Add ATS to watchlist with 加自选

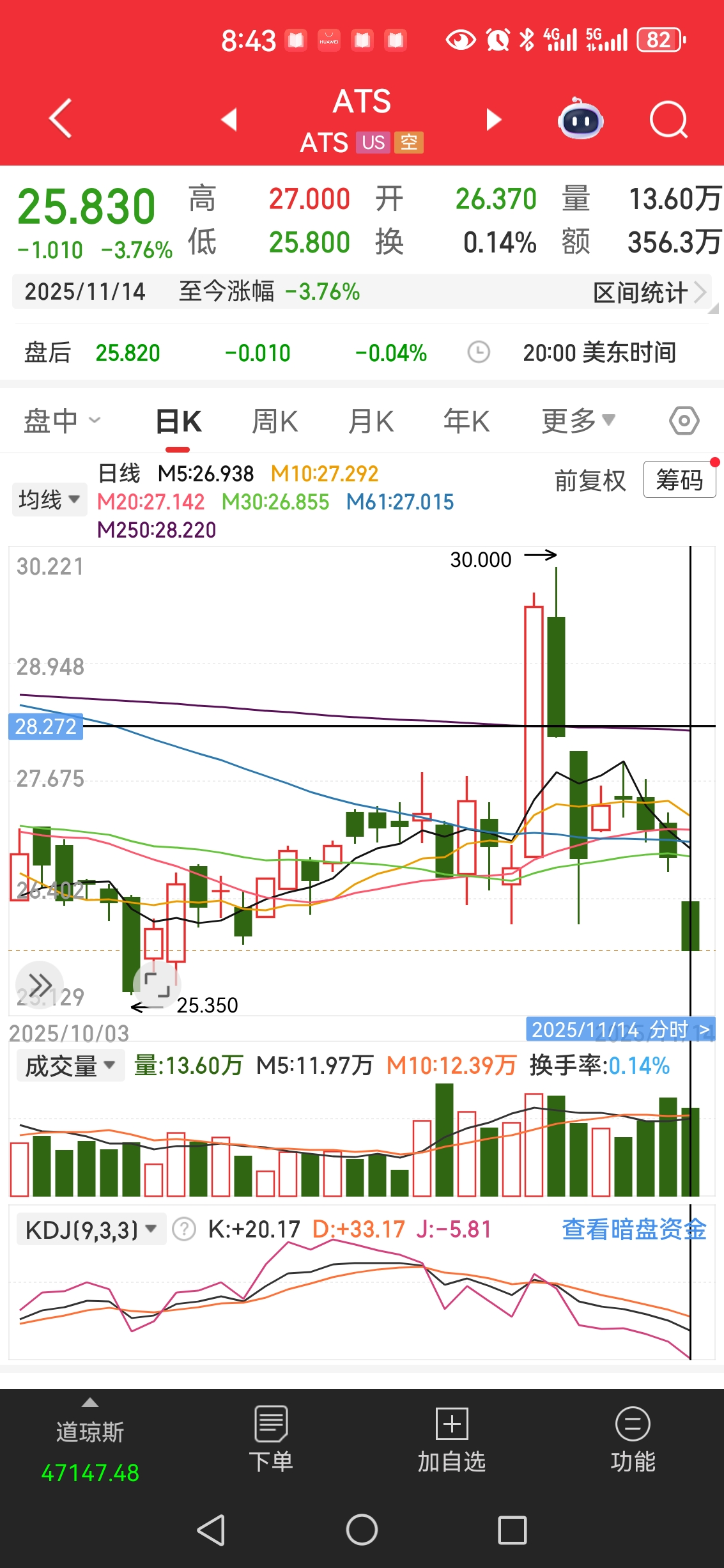pyautogui.click(x=452, y=1439)
